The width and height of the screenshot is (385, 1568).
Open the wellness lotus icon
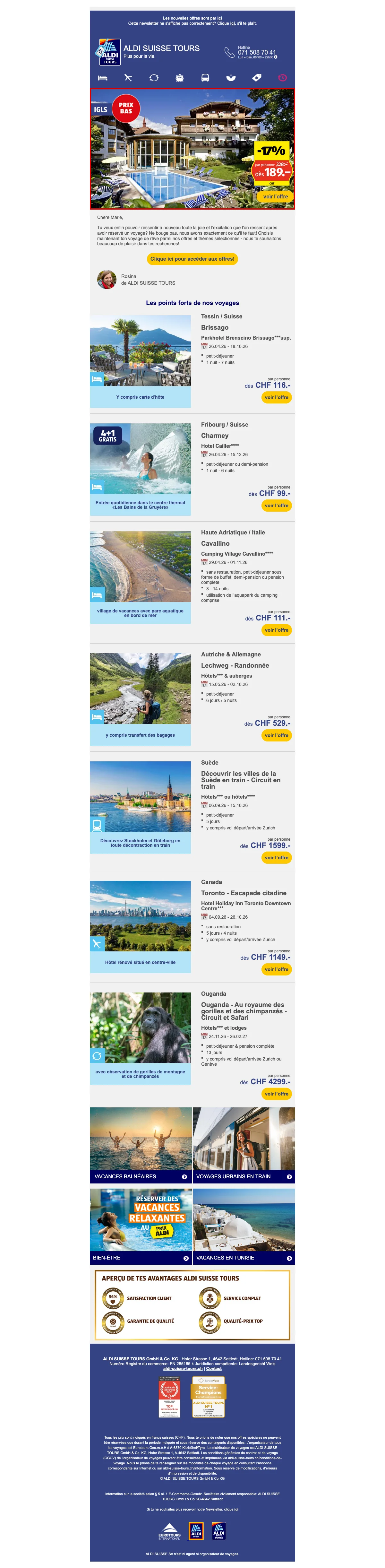tap(230, 78)
